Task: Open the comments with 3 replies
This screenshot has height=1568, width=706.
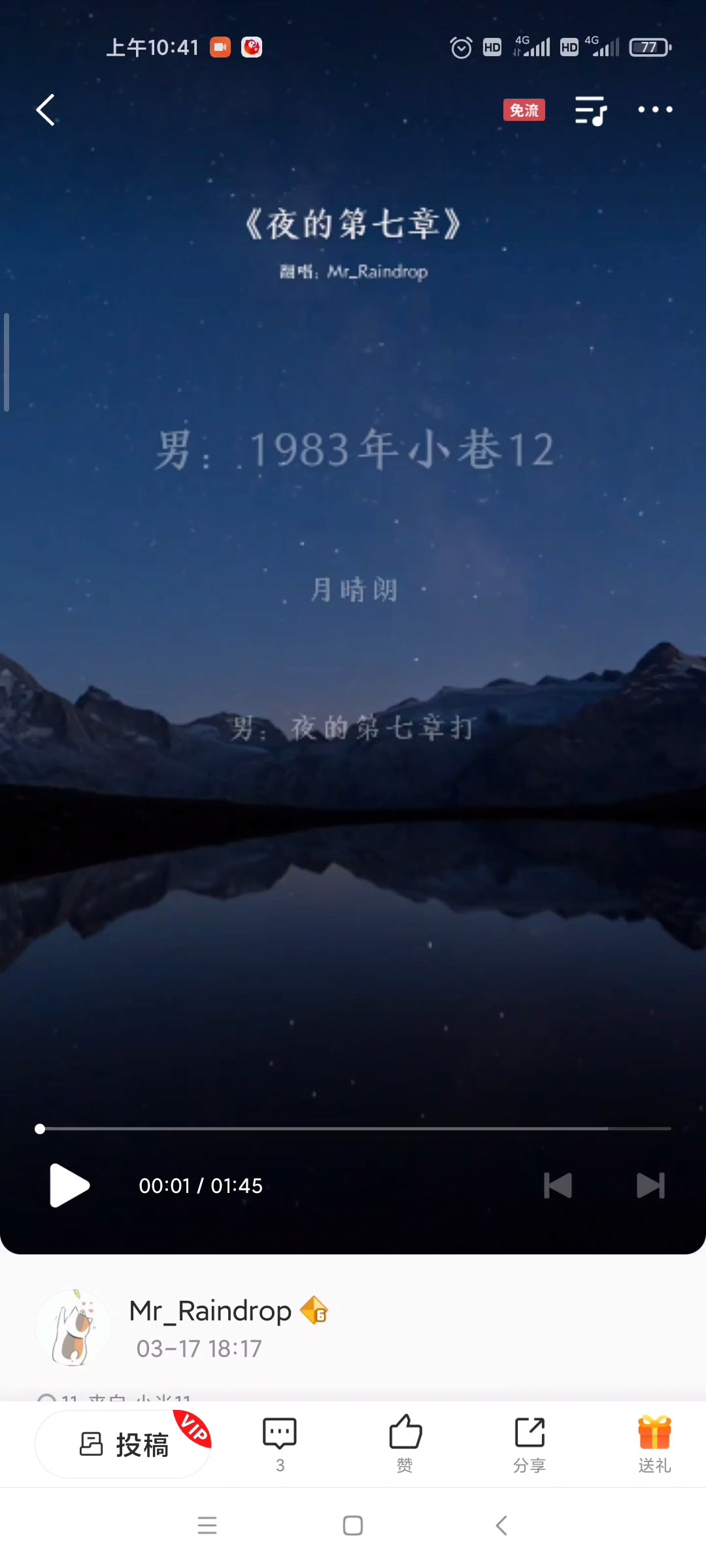Action: 280,1444
